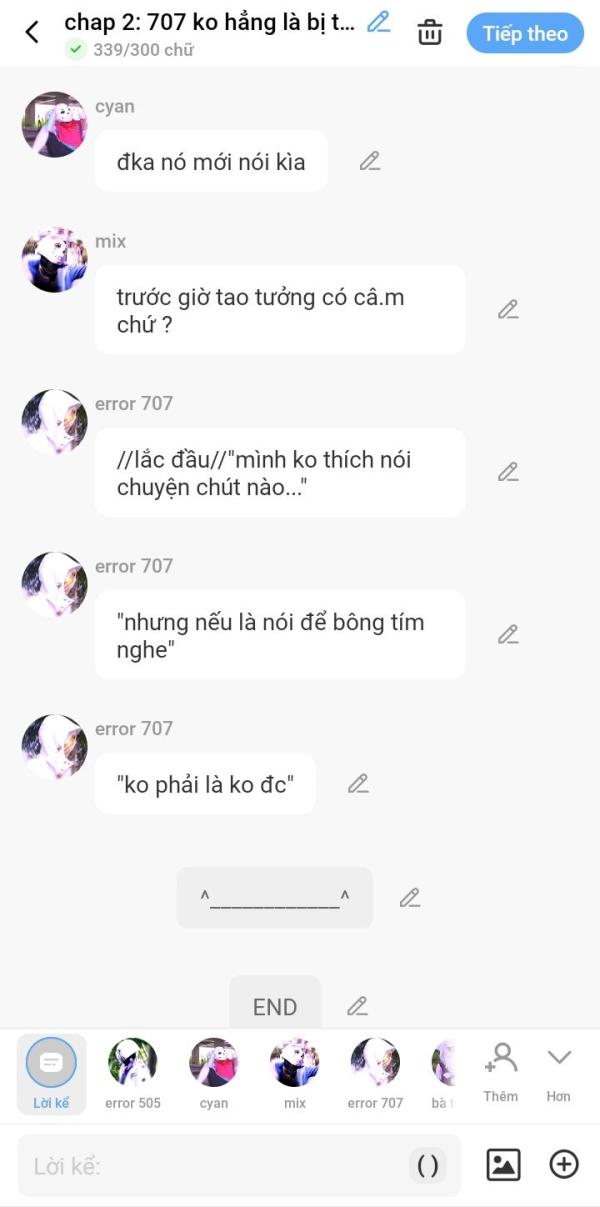This screenshot has width=600, height=1207.
Task: Expand the Hơn chevron for more
Action: click(x=558, y=1071)
